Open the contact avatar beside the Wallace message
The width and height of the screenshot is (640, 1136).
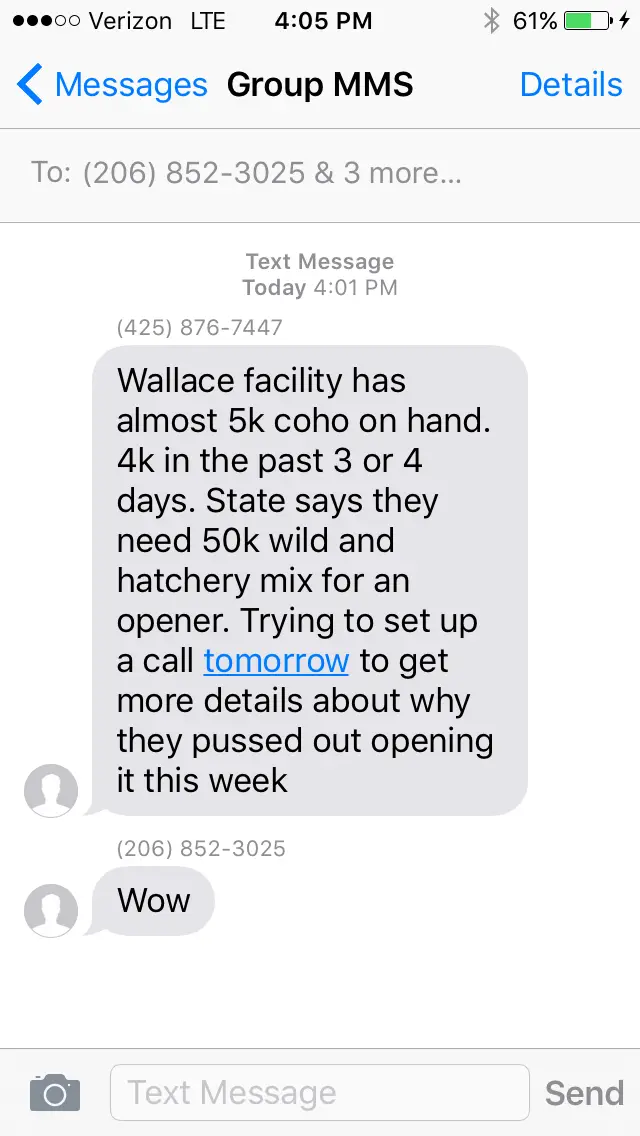click(51, 791)
